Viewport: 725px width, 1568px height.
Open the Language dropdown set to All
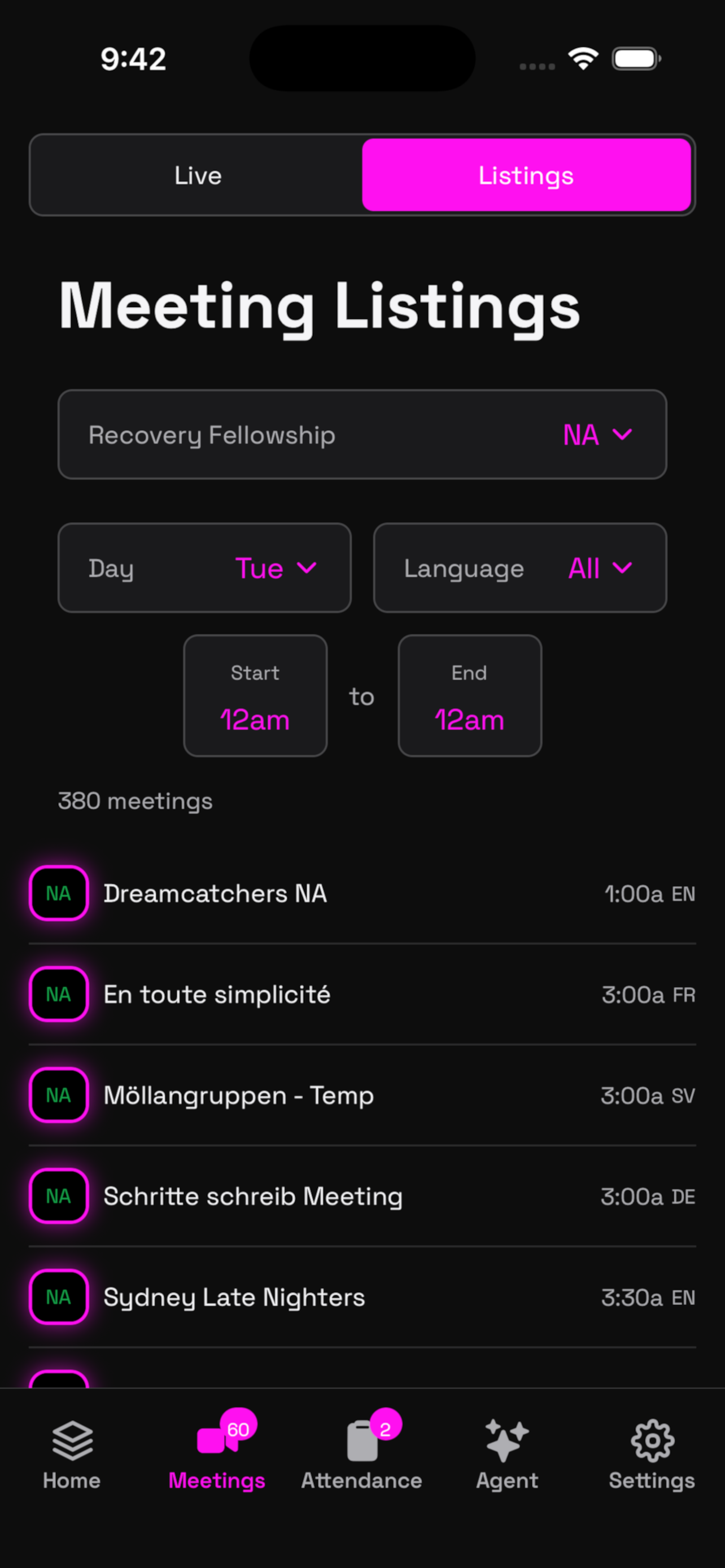pos(519,567)
